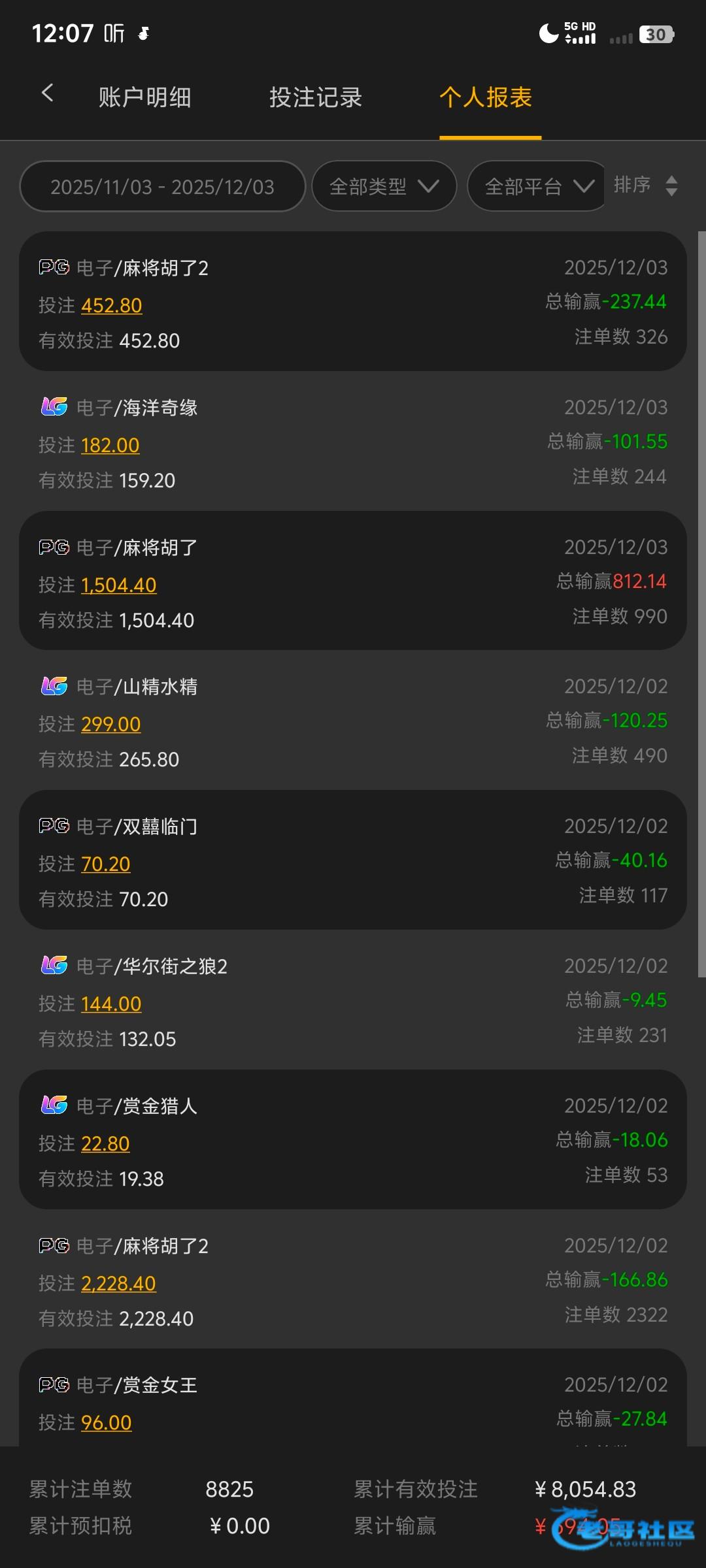Switch to the 投注记录 tab
The height and width of the screenshot is (1568, 706).
(316, 97)
